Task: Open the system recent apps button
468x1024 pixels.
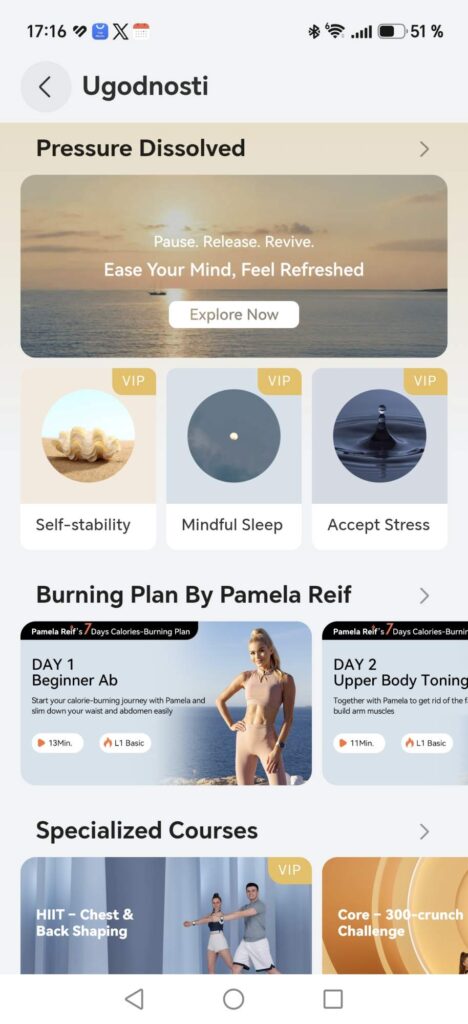Action: [x=333, y=999]
